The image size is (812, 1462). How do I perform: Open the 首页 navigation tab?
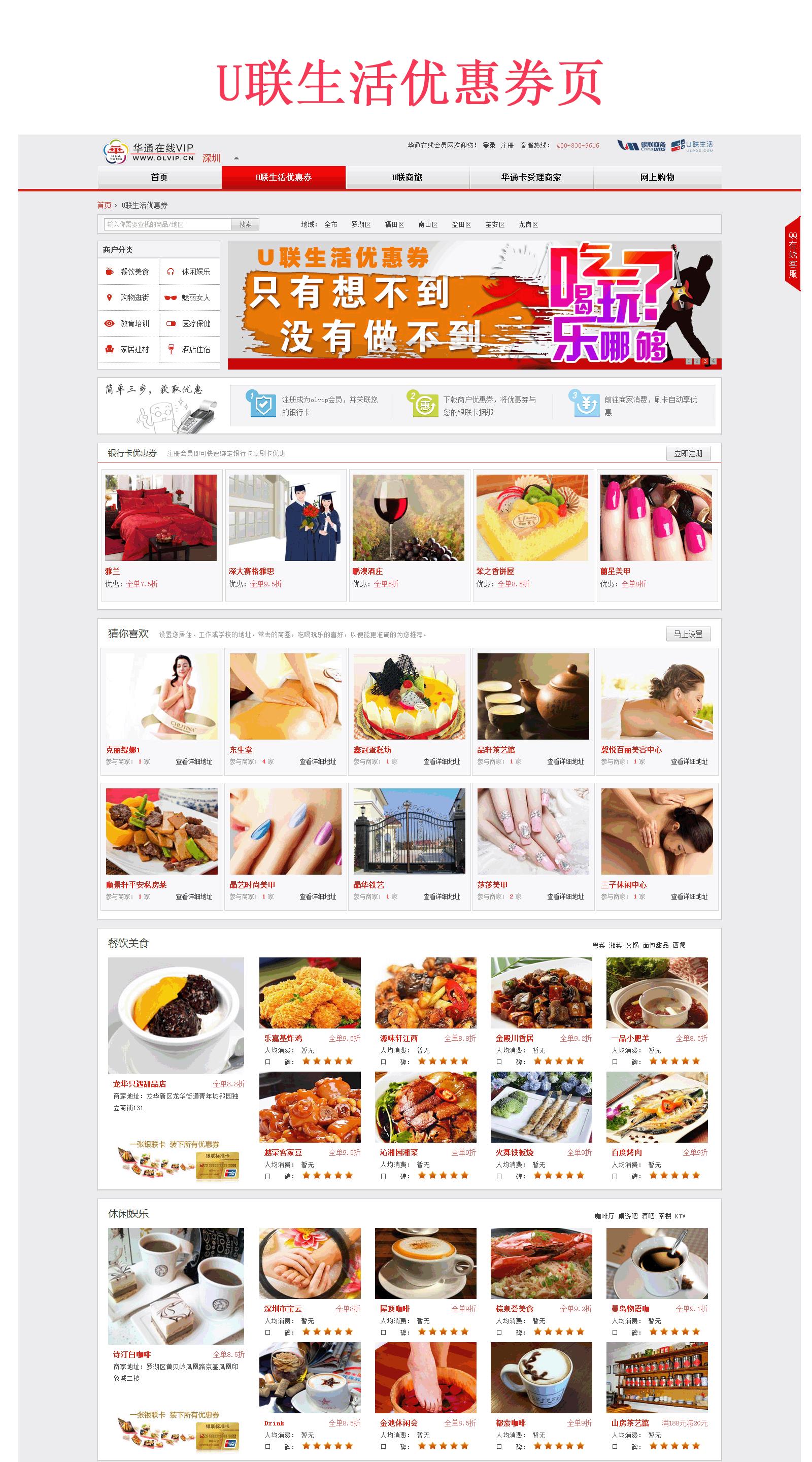159,177
